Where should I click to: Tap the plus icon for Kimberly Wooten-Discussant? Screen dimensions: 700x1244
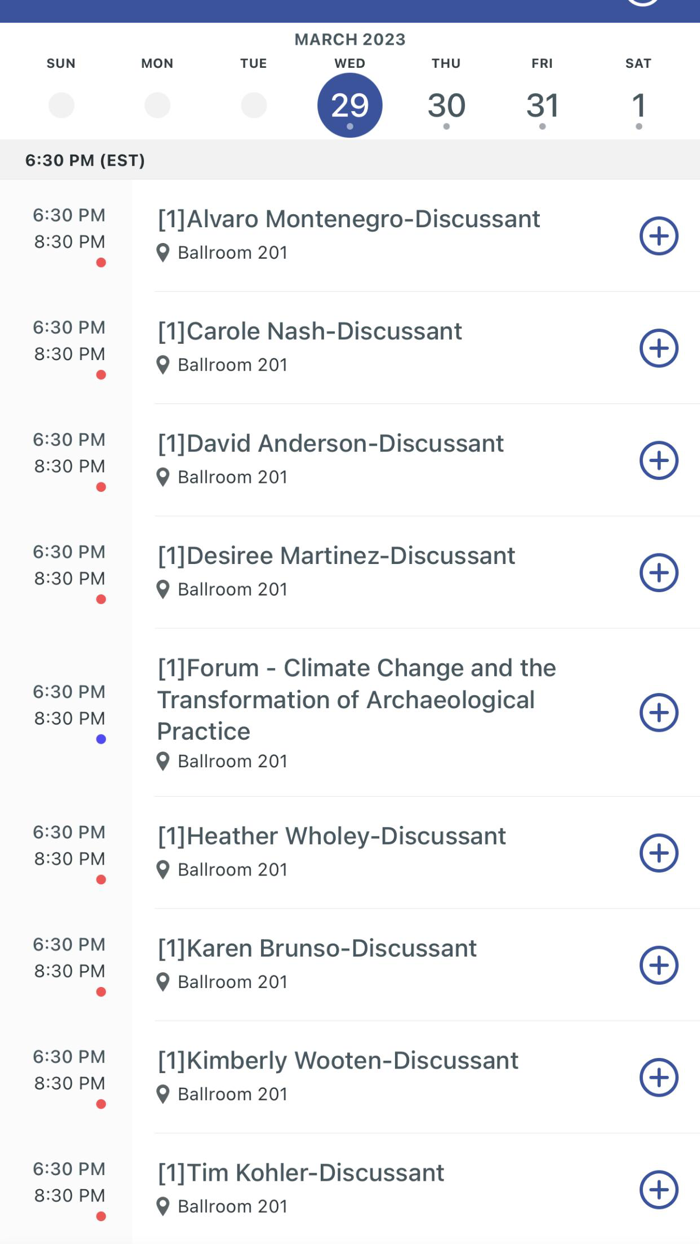coord(658,1077)
